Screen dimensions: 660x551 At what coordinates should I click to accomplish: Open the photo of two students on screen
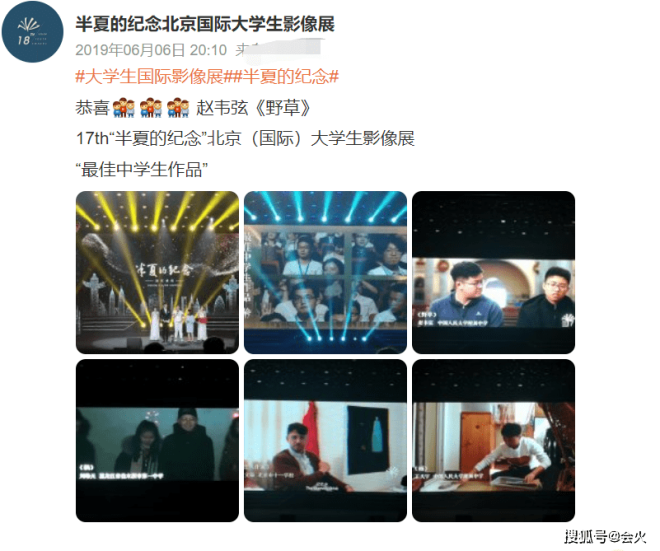494,272
